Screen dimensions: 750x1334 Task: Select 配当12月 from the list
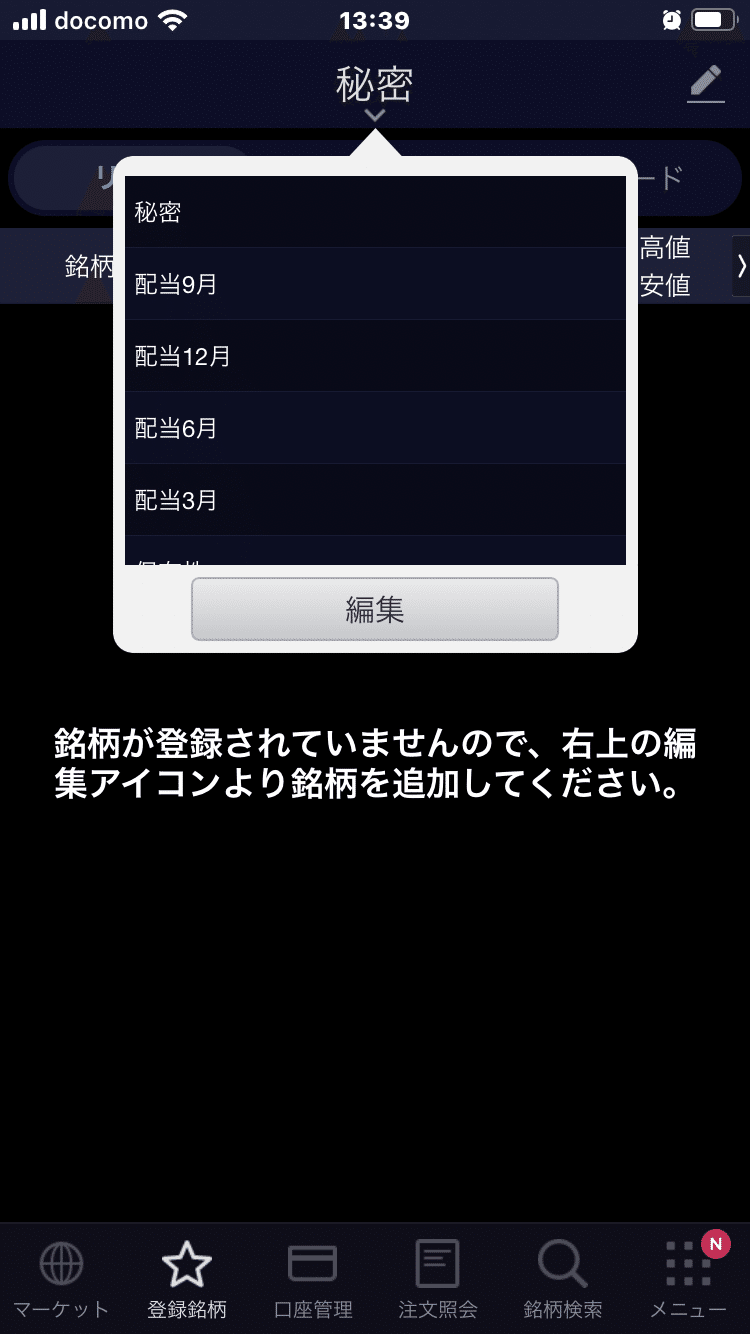(374, 355)
